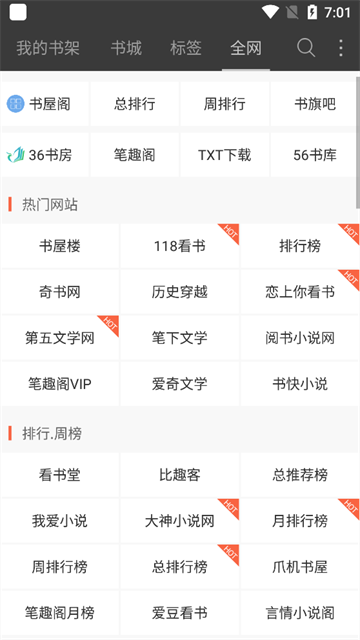Select the 36书房 shortcut
The height and width of the screenshot is (640, 360).
pos(45,155)
